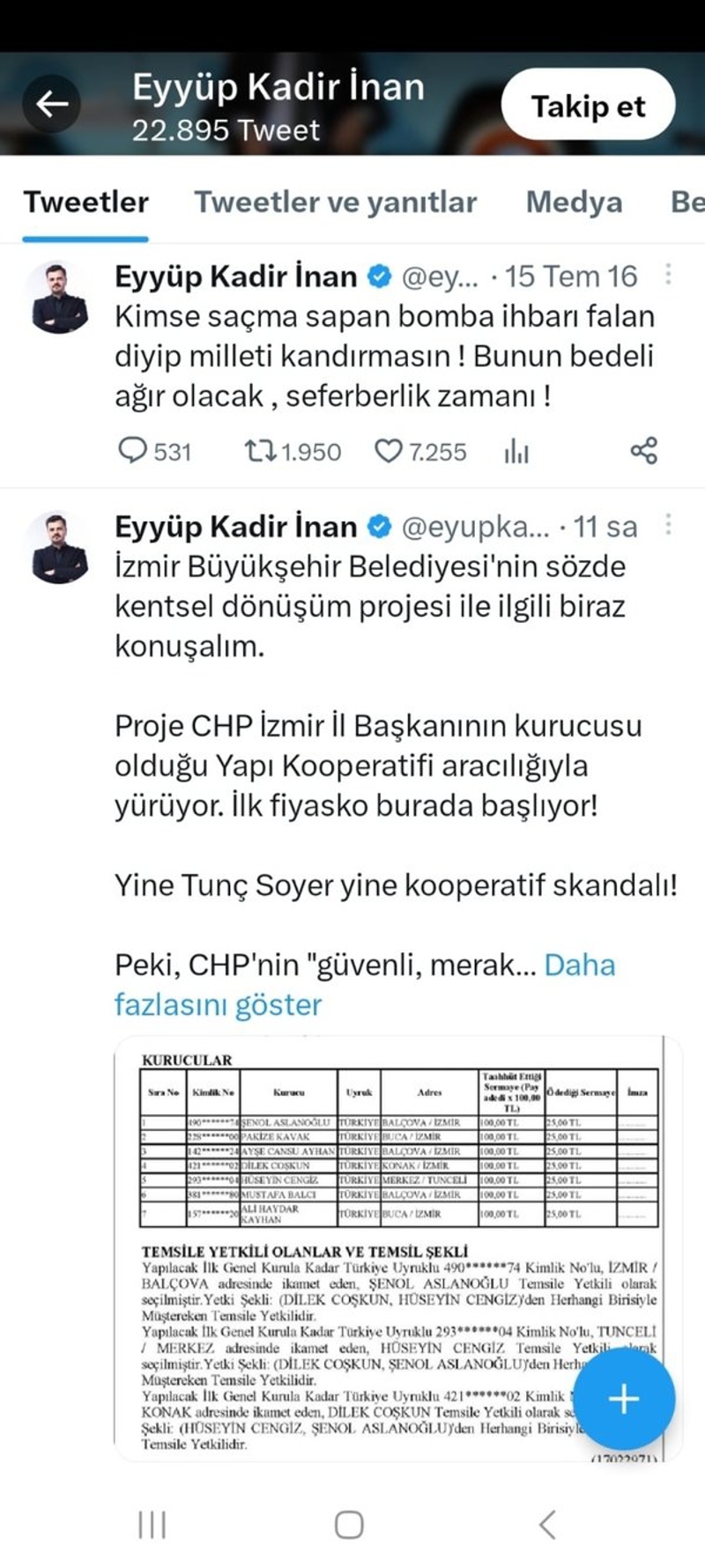The height and width of the screenshot is (1568, 705).
Task: Expand the tweet with Daha fazlasını göster
Action: click(218, 1004)
